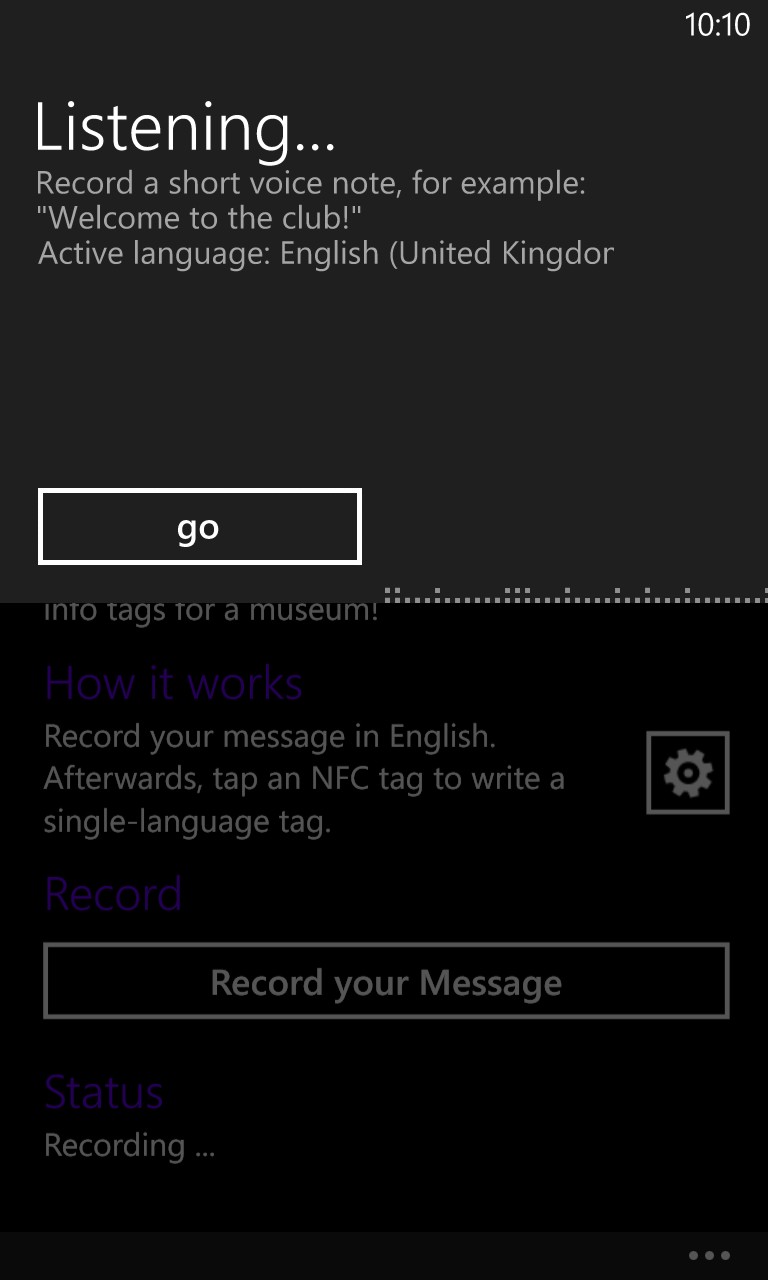Viewport: 768px width, 1280px height.
Task: Tap Record your Message button
Action: [x=386, y=981]
